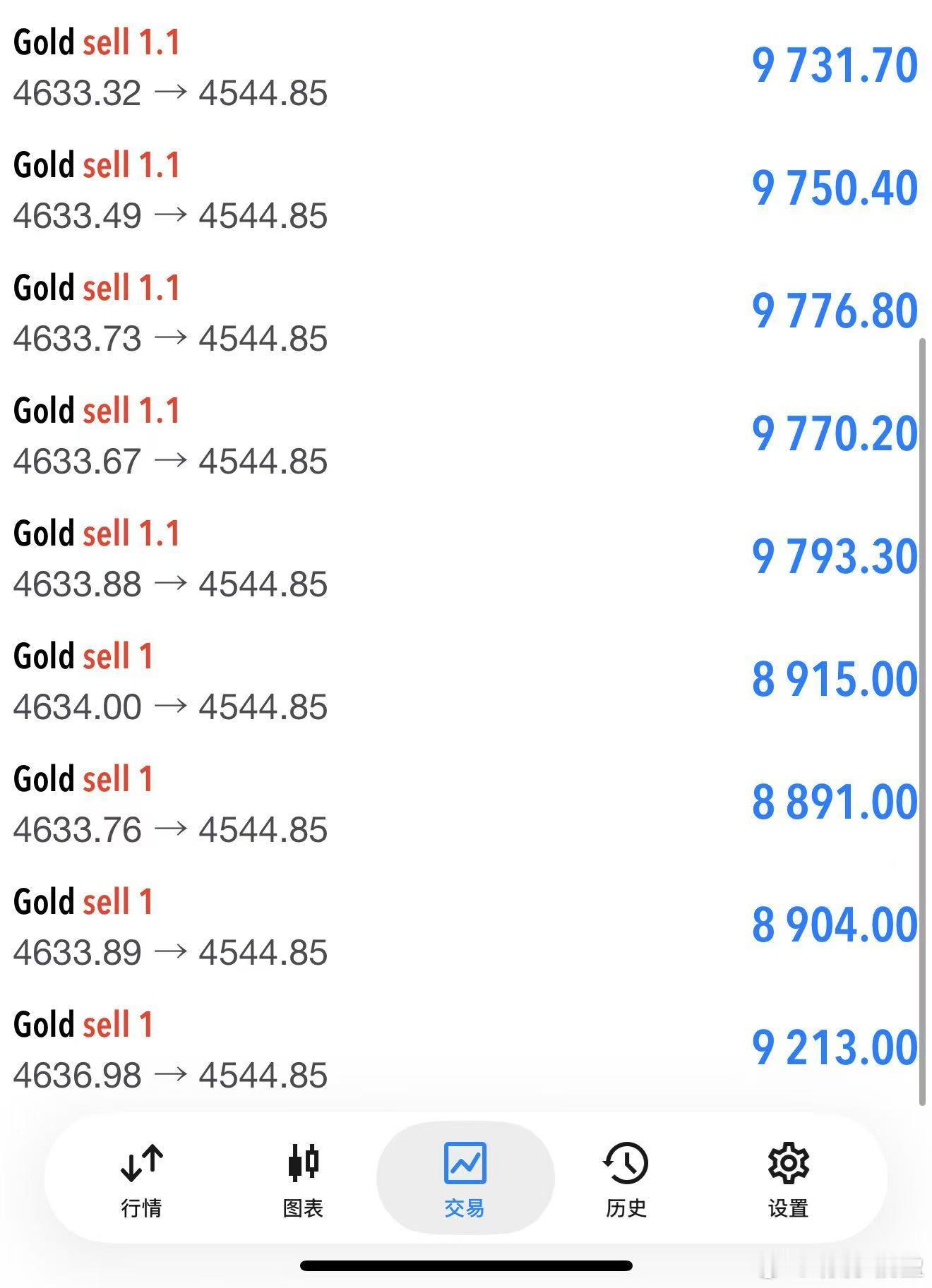Select the 交易 tab

click(465, 1179)
